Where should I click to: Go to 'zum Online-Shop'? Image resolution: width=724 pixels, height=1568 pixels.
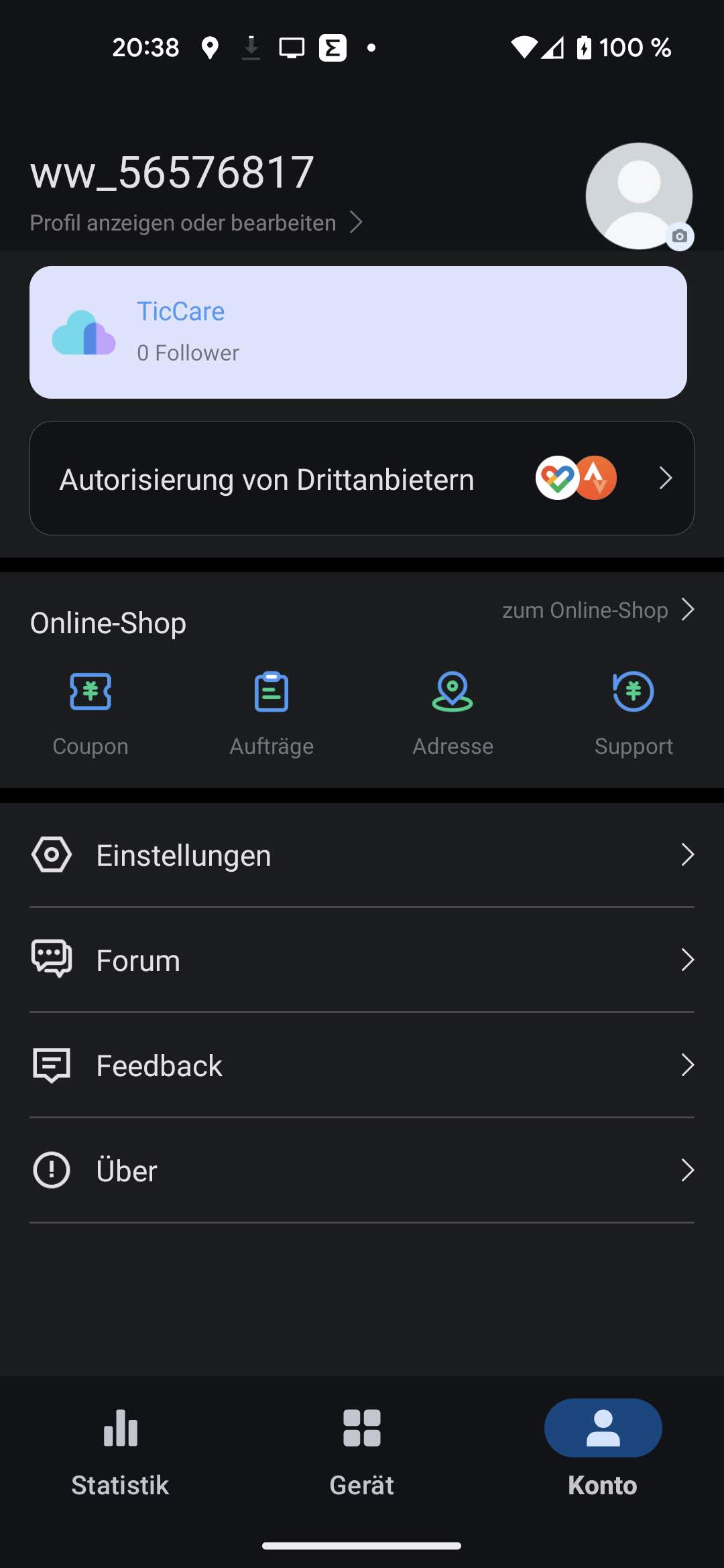point(597,610)
